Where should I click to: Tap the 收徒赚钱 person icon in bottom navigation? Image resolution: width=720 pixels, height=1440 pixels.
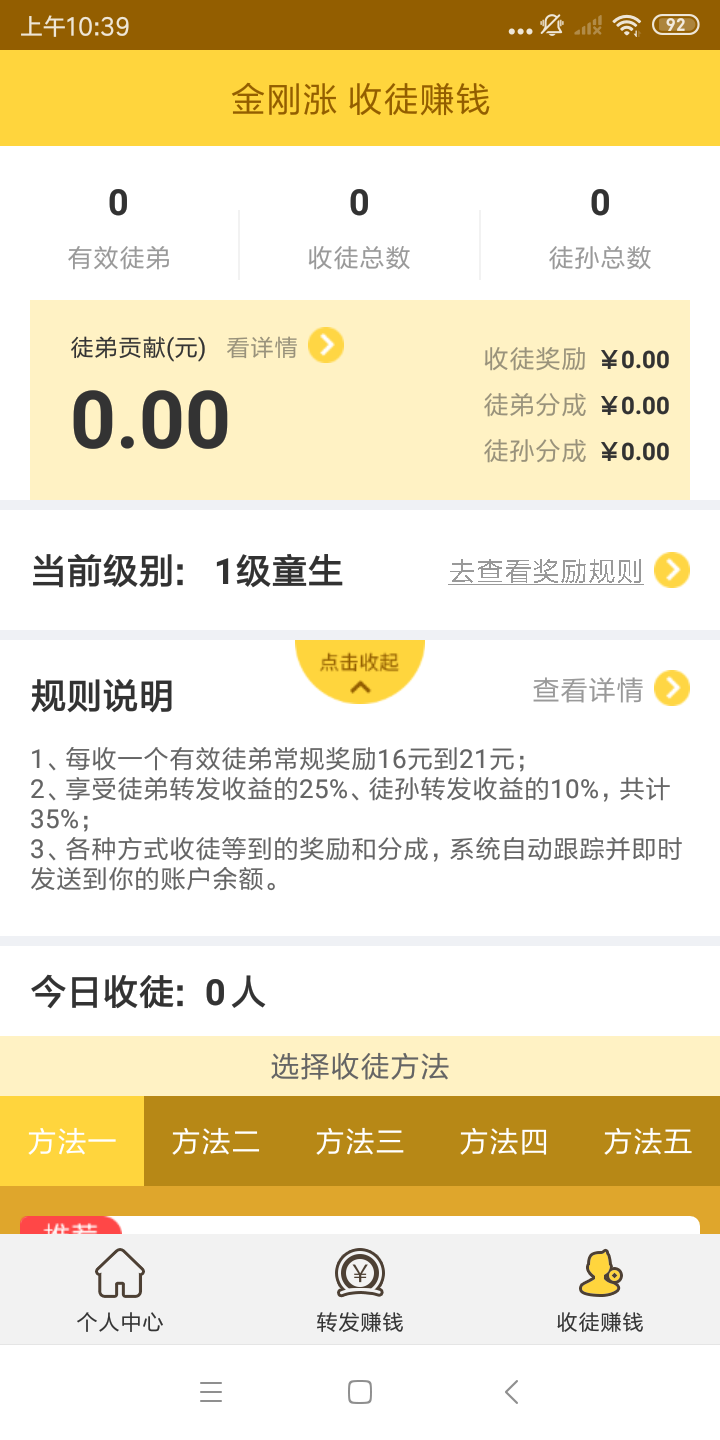tap(599, 1275)
